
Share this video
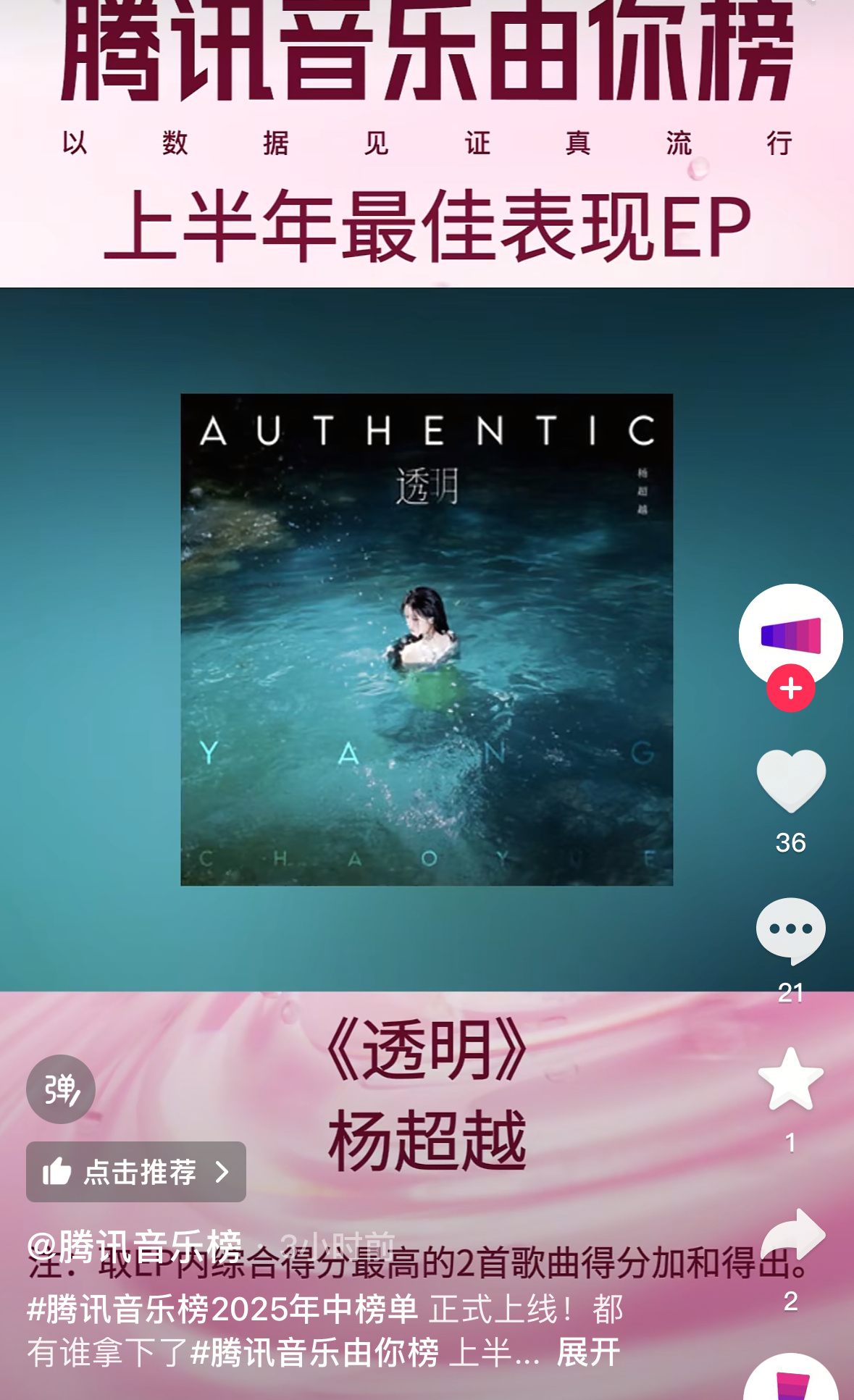pyautogui.click(x=792, y=1235)
